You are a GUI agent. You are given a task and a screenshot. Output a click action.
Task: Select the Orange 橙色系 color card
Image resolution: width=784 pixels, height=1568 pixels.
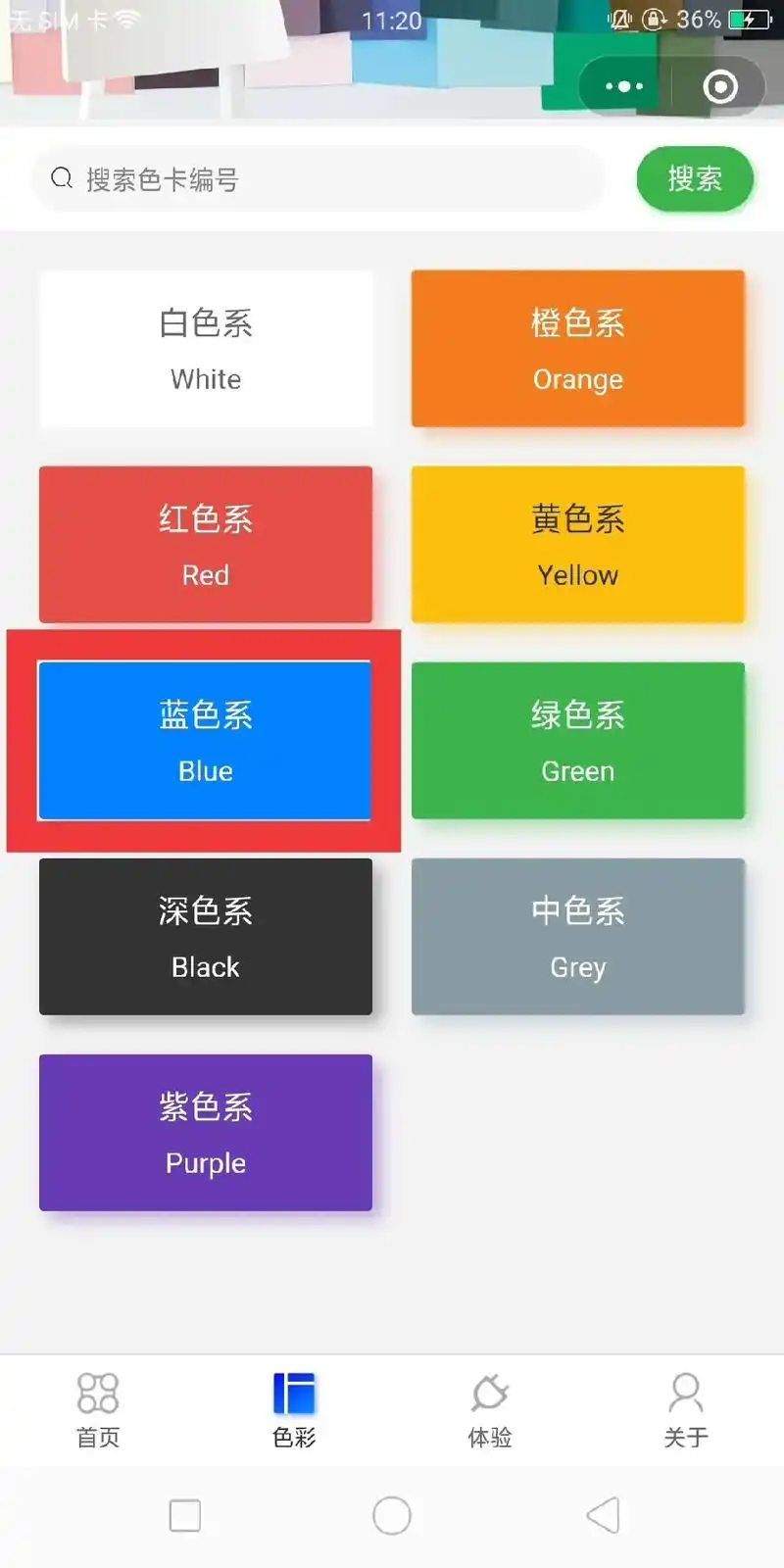578,349
